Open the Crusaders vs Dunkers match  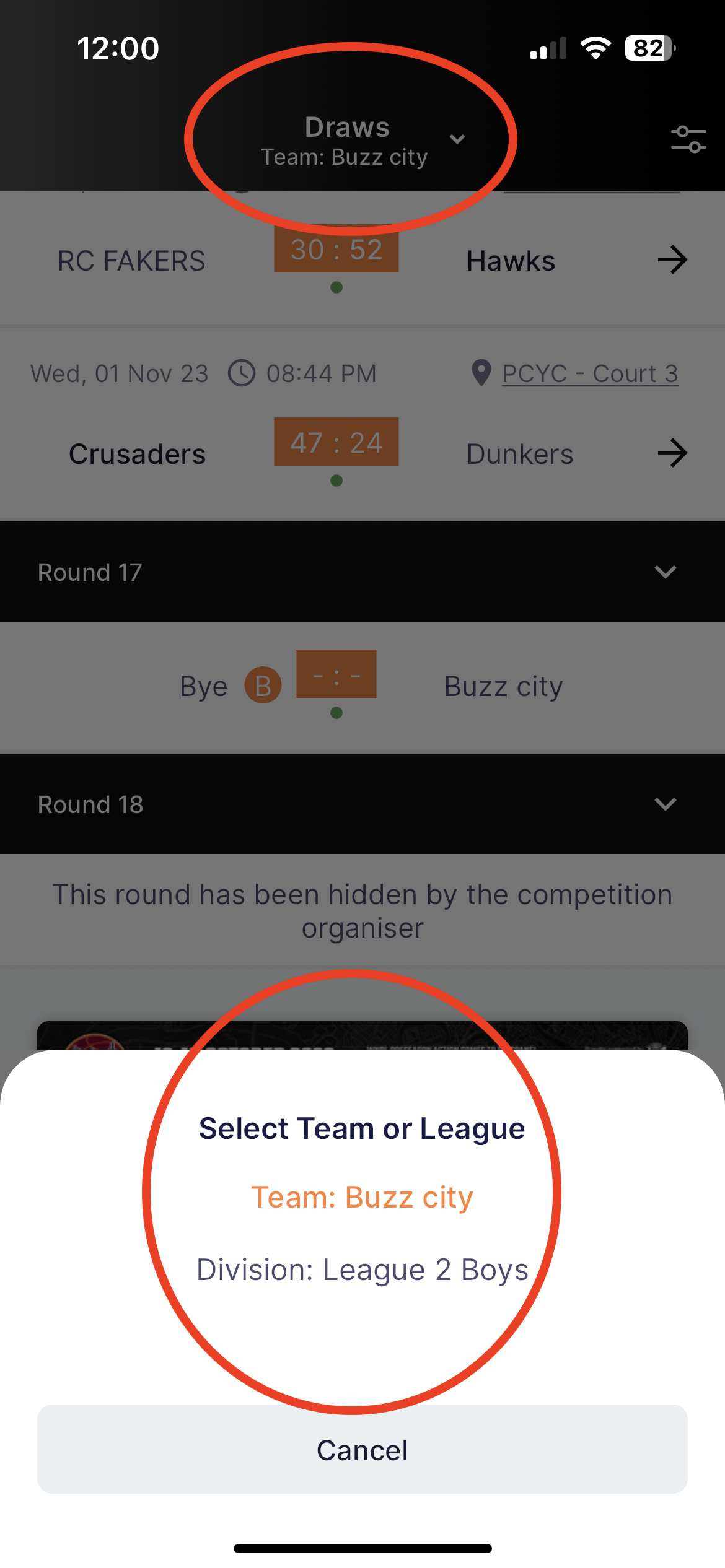(672, 453)
